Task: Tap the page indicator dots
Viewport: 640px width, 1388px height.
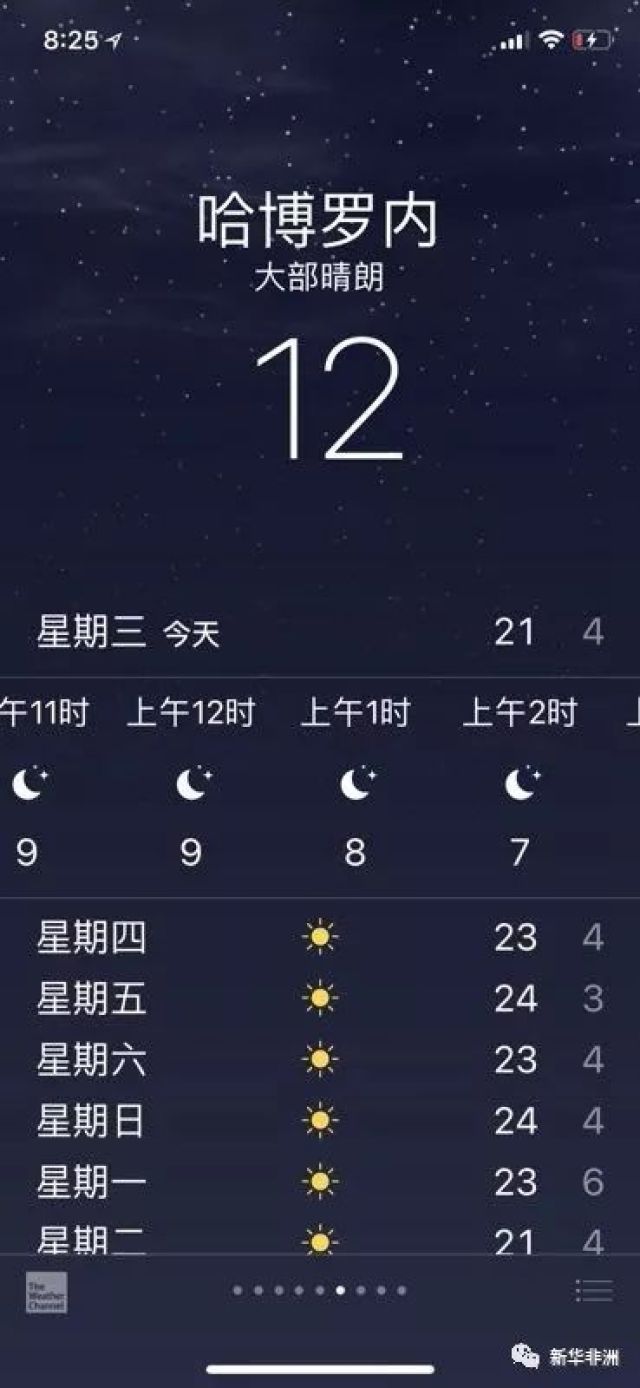Action: pos(320,1291)
